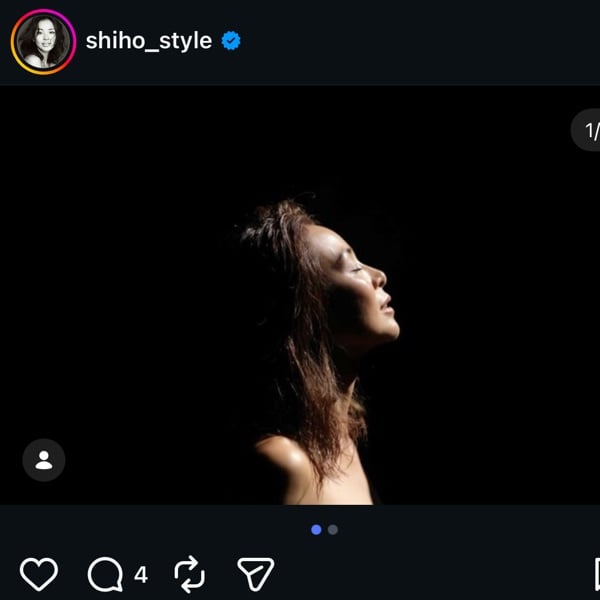Like this post with the heart
Screen dimensions: 600x600
[x=39, y=574]
